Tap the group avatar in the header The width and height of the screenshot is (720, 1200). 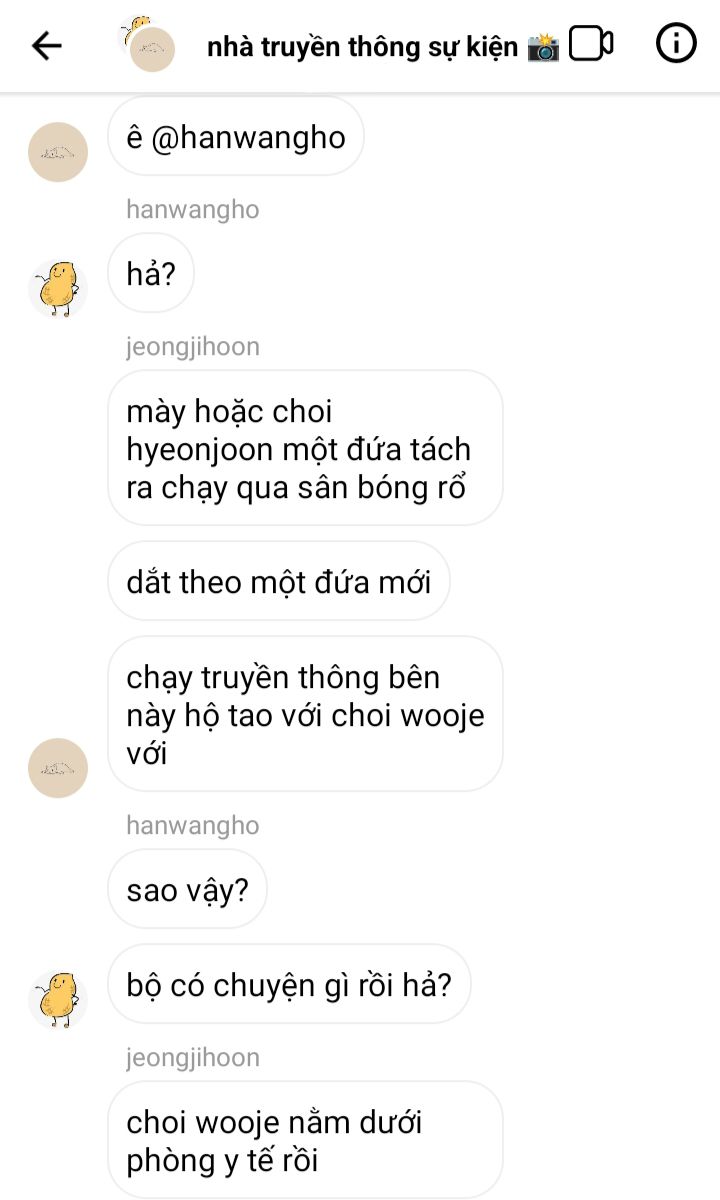pyautogui.click(x=149, y=45)
